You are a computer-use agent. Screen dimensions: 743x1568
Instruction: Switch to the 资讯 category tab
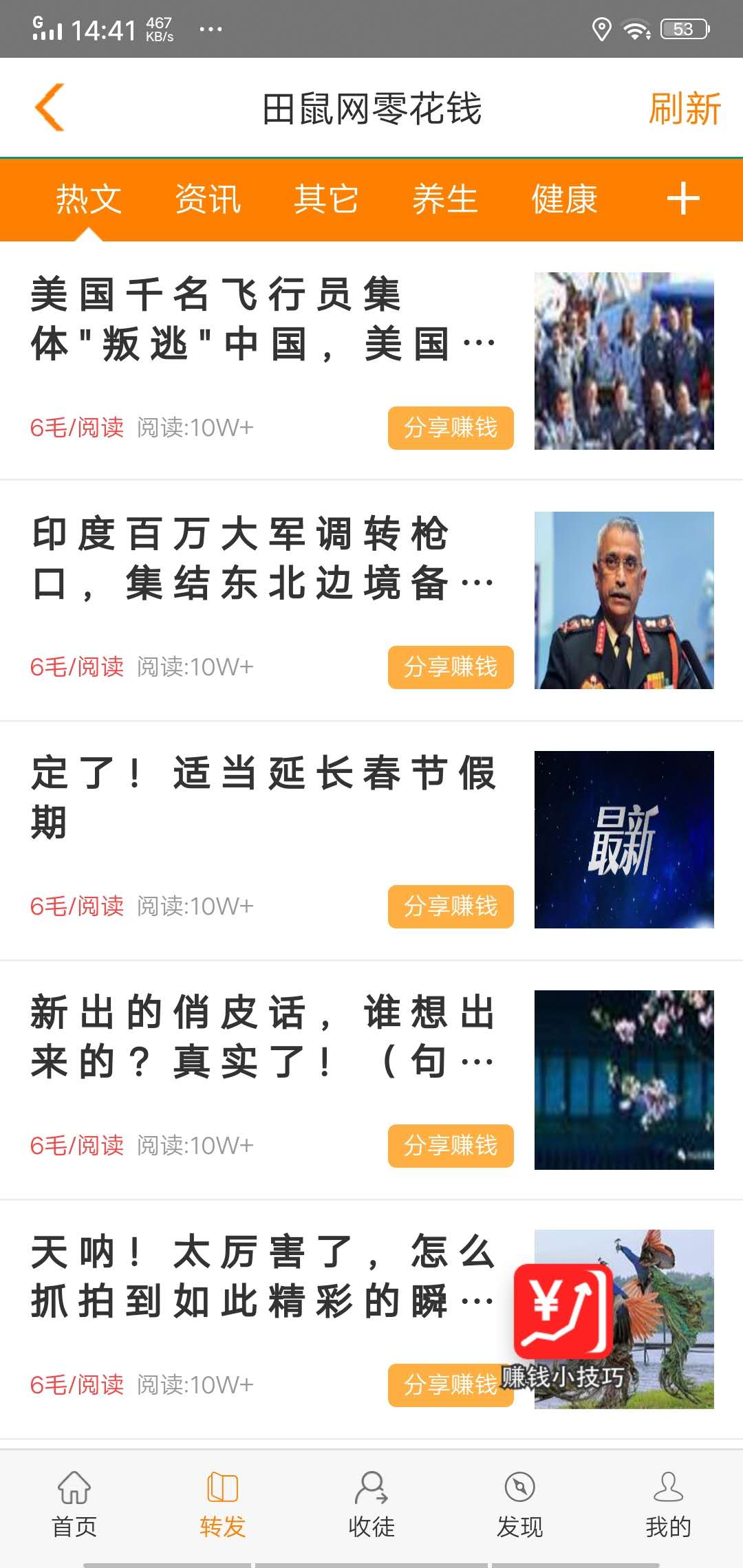(208, 199)
